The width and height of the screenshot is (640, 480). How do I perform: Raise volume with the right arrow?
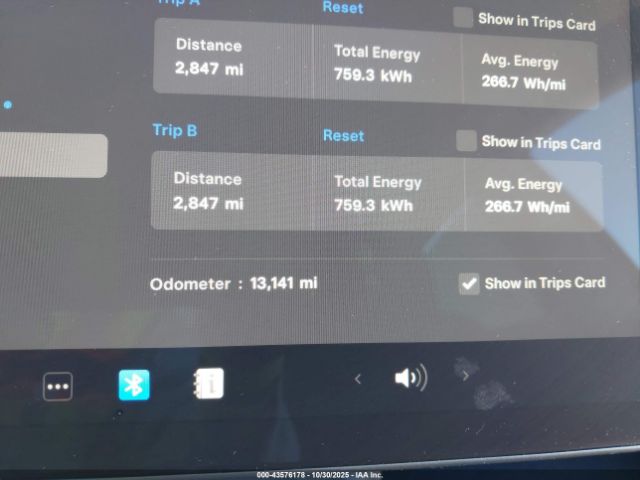click(x=464, y=376)
